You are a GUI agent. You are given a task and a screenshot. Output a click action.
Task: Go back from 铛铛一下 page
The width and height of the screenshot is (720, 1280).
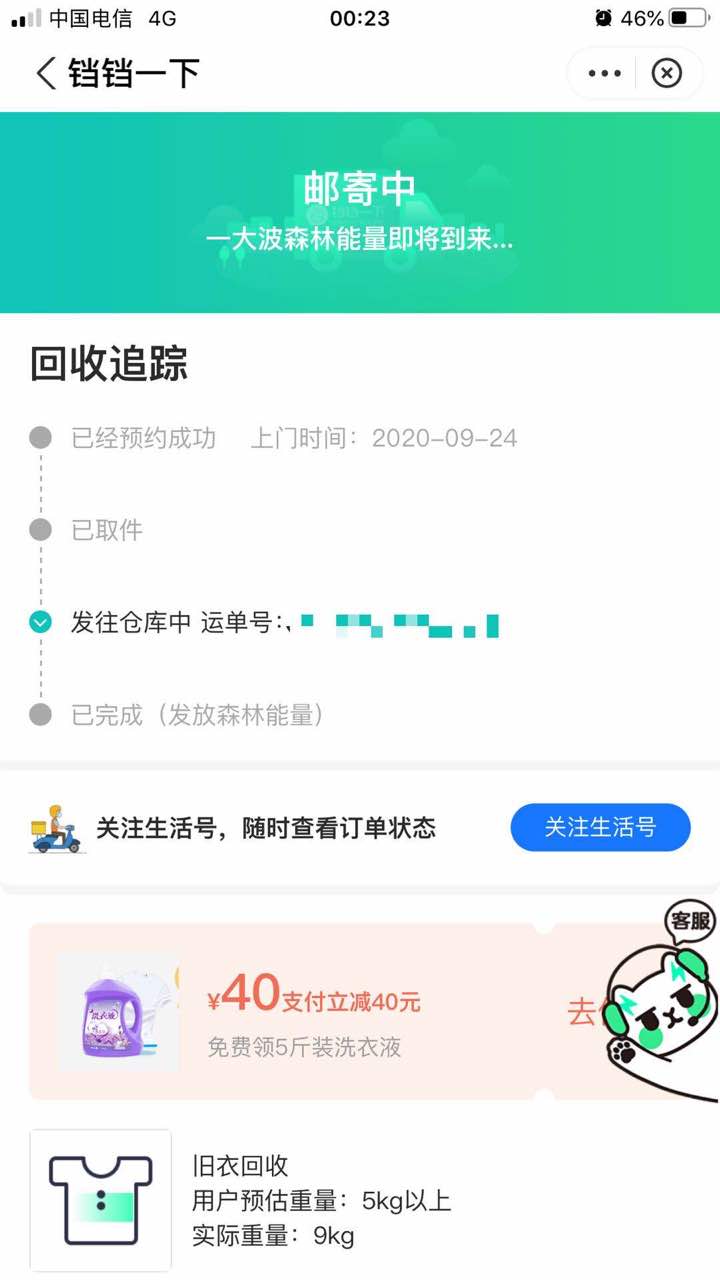pos(46,74)
